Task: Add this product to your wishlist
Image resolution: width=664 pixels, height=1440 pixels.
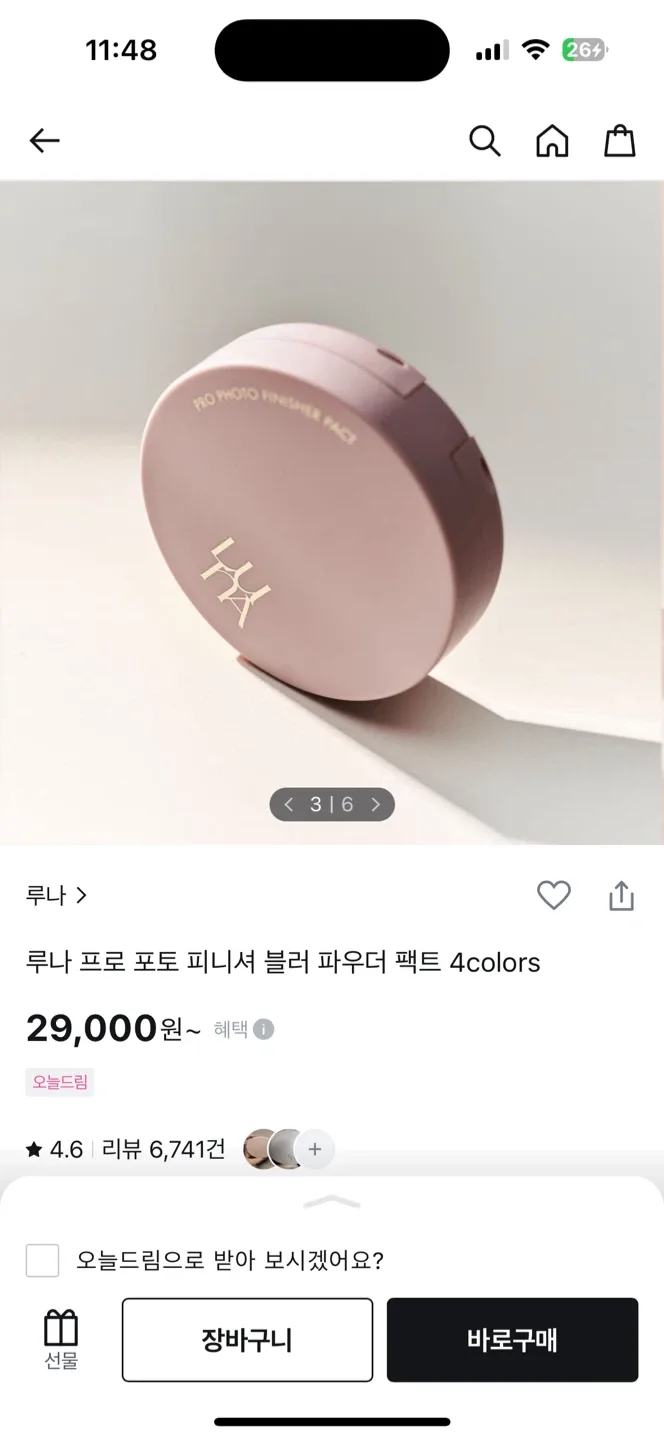Action: click(554, 895)
